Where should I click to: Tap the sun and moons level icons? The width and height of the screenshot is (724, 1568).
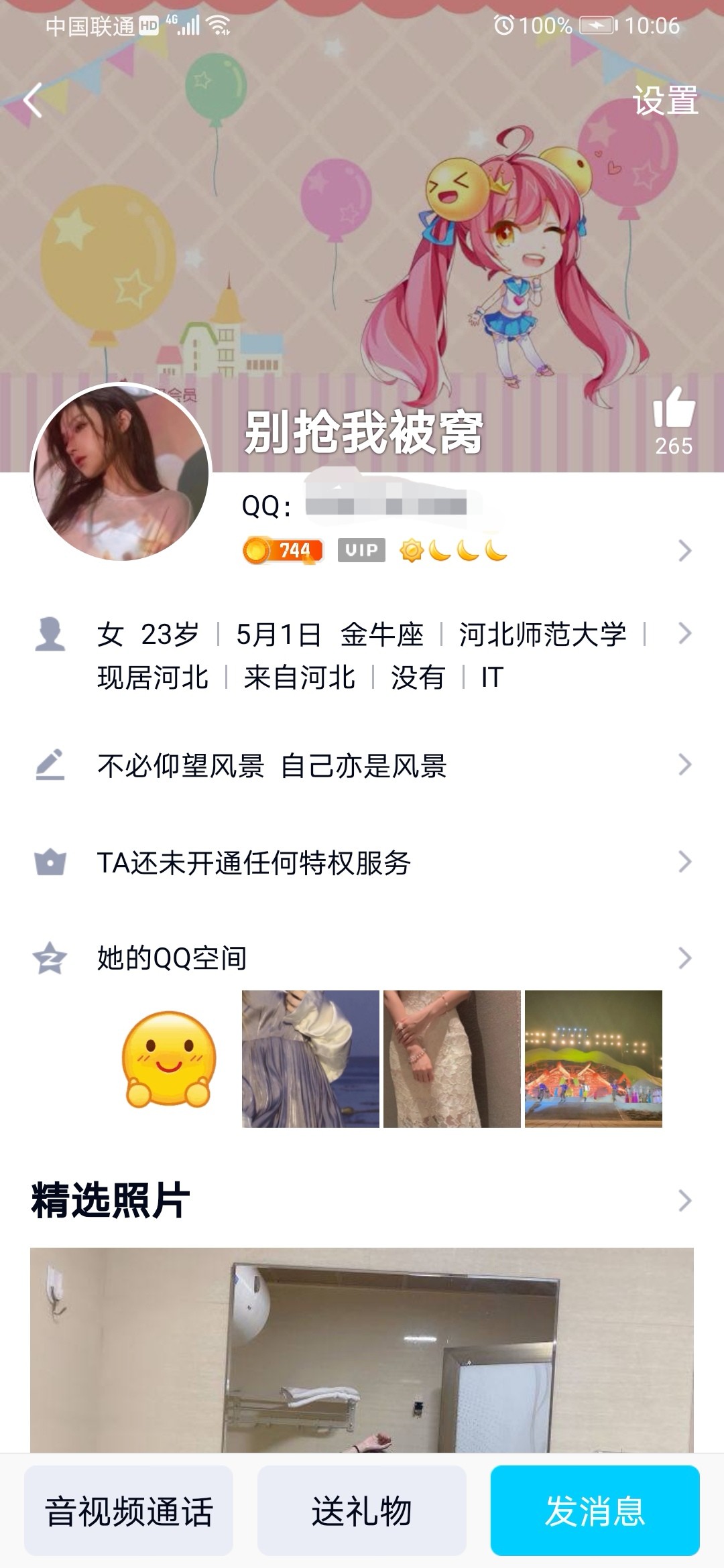point(456,551)
